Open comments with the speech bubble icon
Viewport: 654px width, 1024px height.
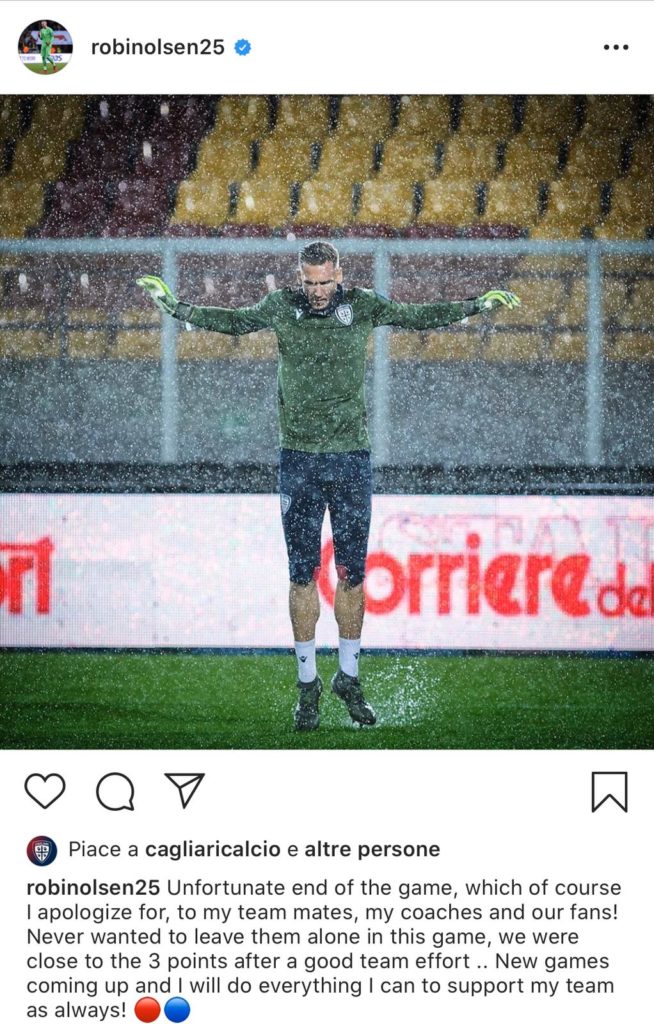coord(115,791)
